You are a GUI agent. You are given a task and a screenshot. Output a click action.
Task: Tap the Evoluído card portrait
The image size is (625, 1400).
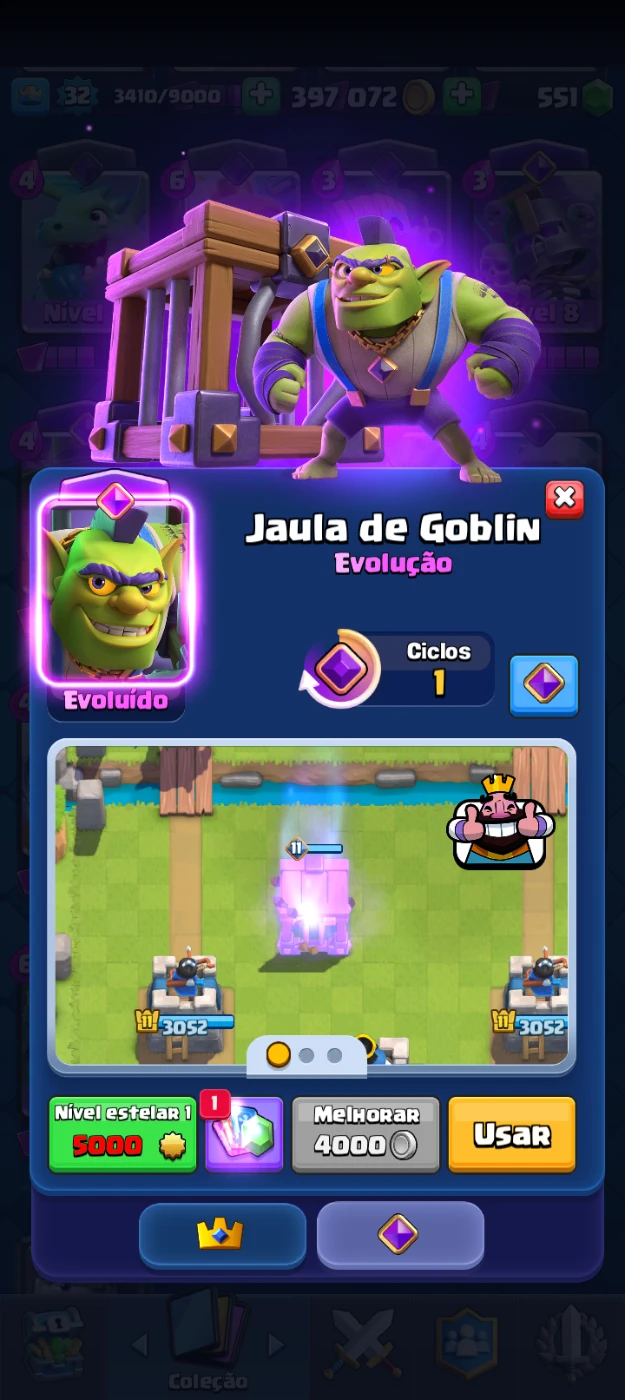(x=115, y=590)
